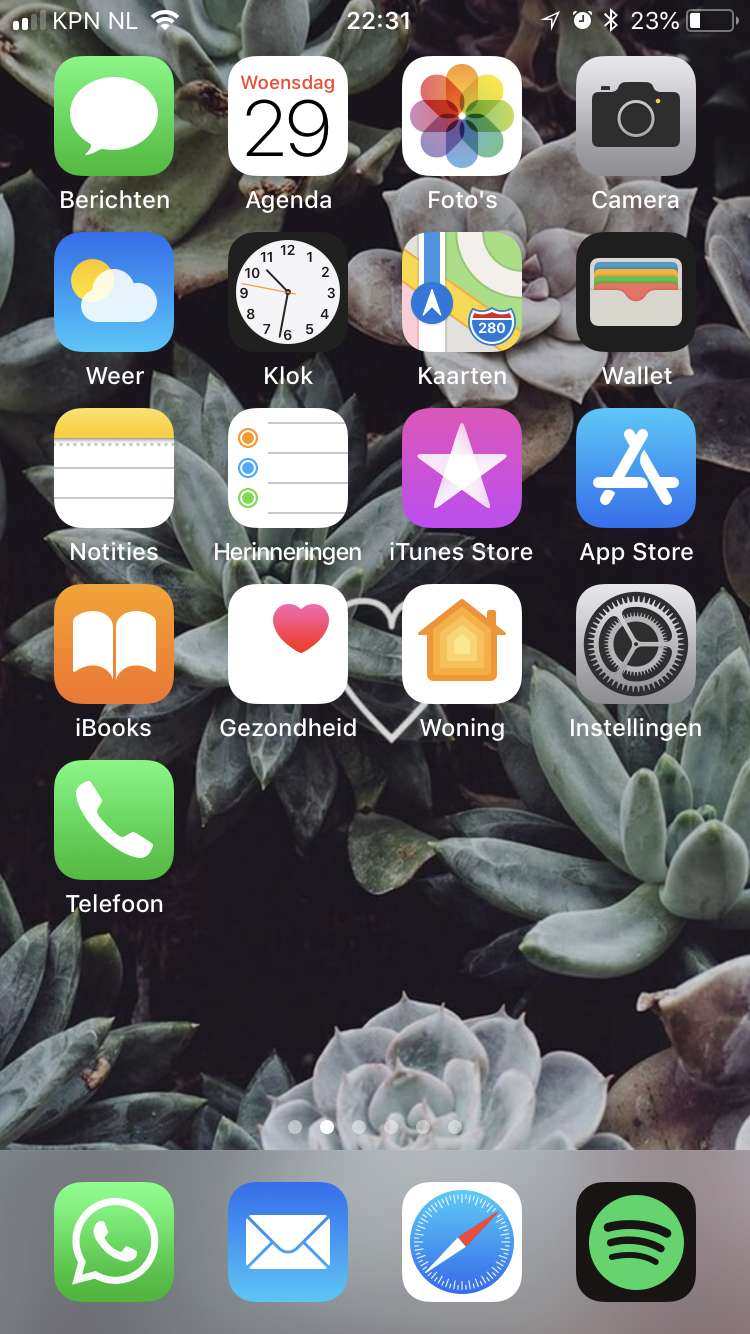Image resolution: width=750 pixels, height=1334 pixels.
Task: Launch WhatsApp from the dock
Action: tap(114, 1242)
